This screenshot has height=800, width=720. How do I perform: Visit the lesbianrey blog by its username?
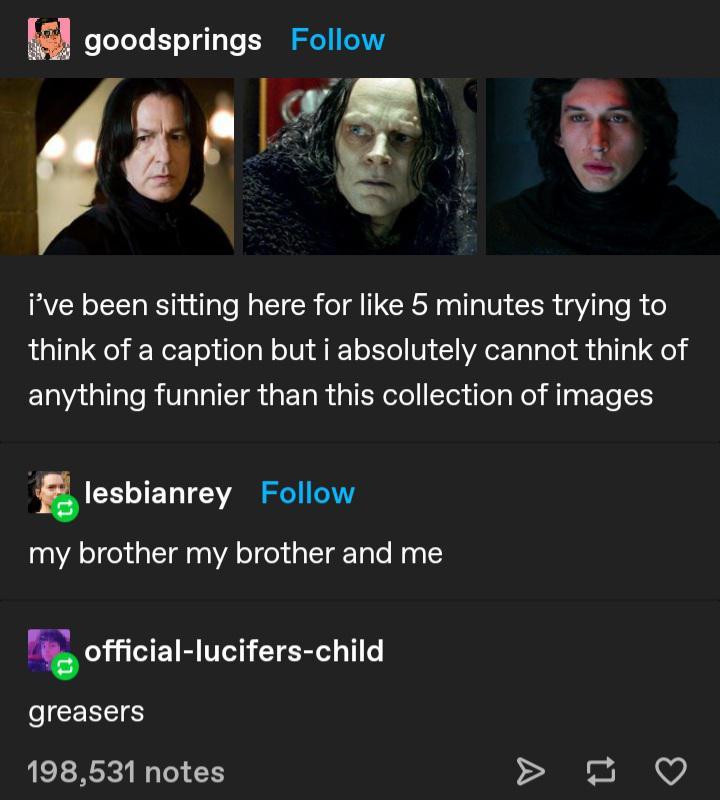[x=158, y=493]
